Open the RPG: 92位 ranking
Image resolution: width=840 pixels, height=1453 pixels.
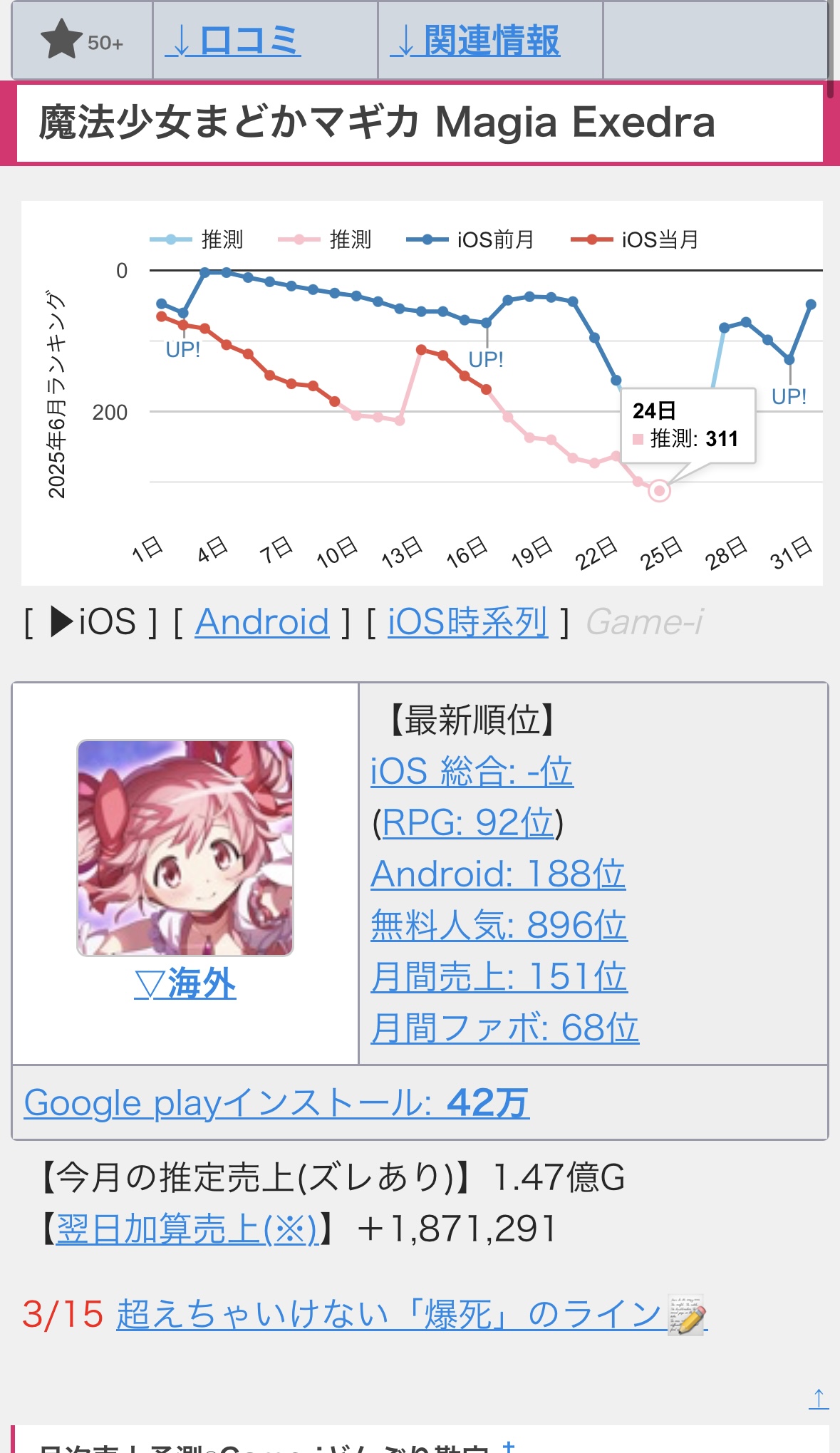tap(467, 822)
